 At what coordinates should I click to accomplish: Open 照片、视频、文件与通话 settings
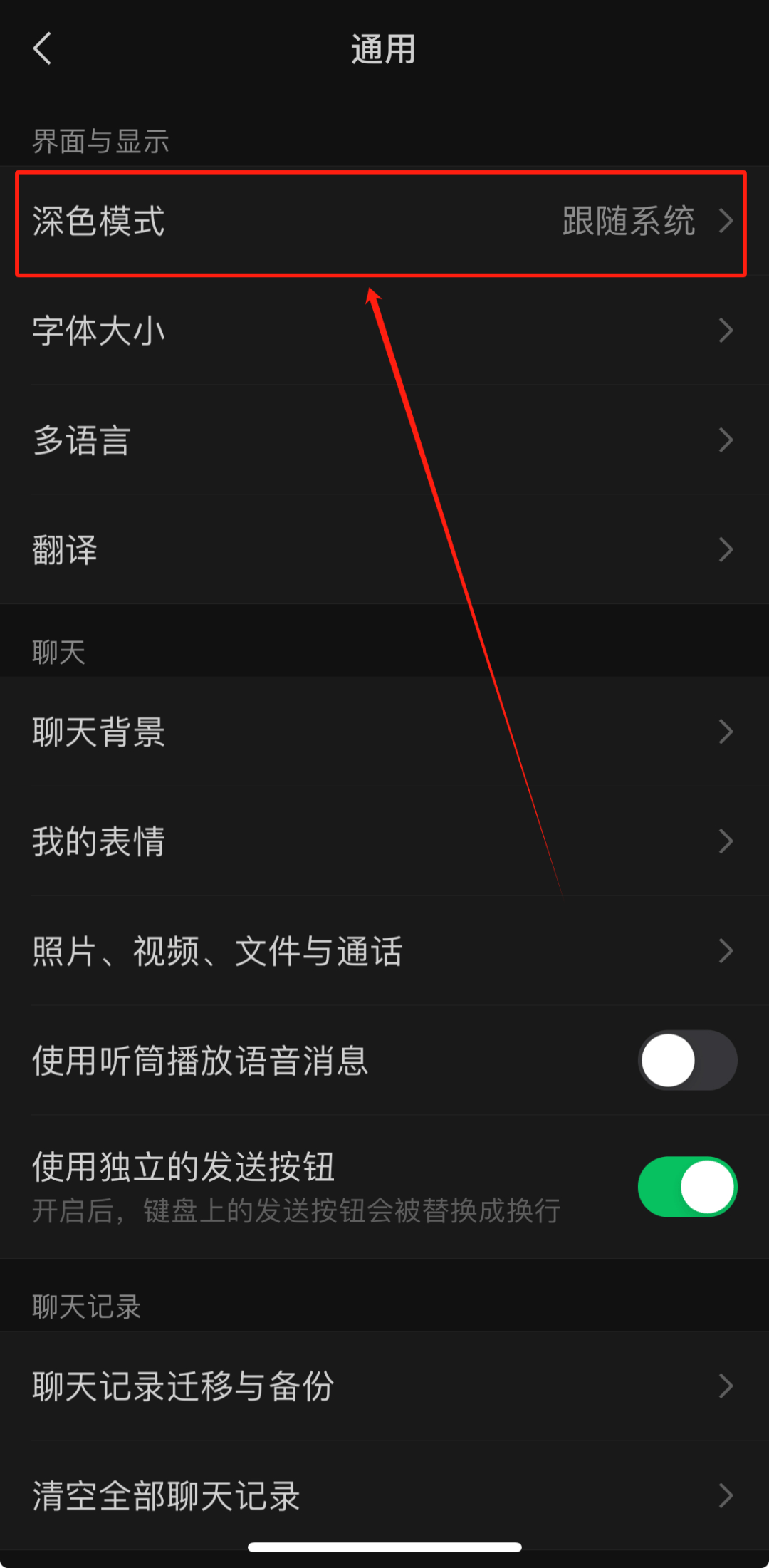pyautogui.click(x=384, y=951)
